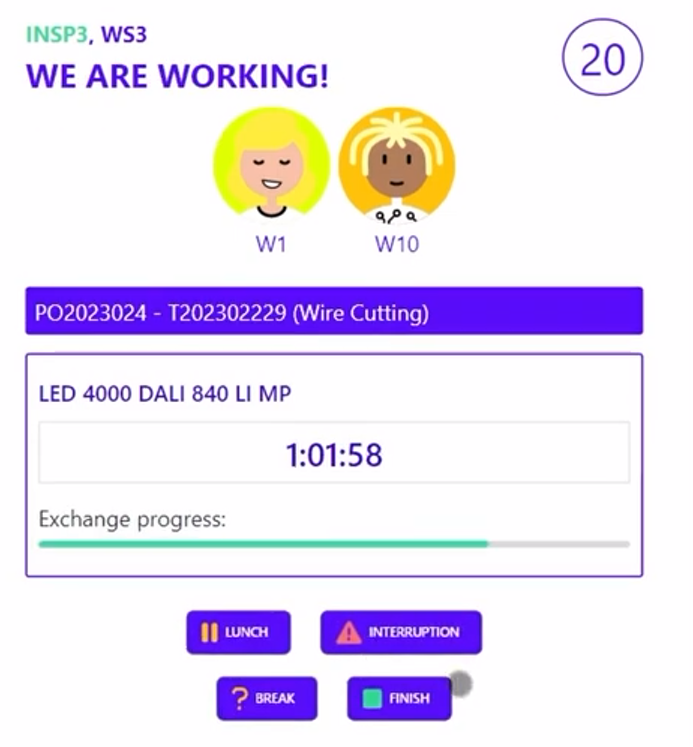The height and width of the screenshot is (747, 693).
Task: Tap the Lunch button
Action: pos(238,632)
